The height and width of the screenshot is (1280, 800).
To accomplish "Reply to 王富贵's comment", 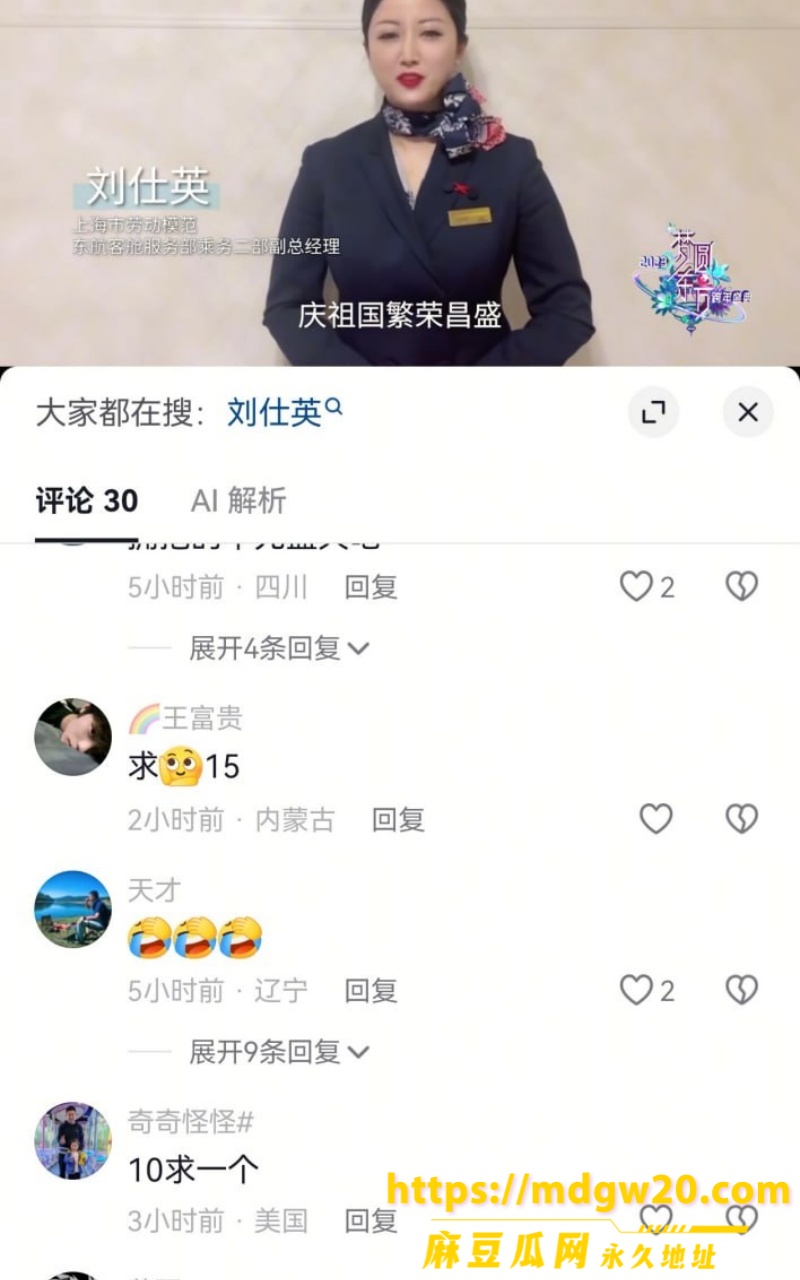I will click(398, 820).
